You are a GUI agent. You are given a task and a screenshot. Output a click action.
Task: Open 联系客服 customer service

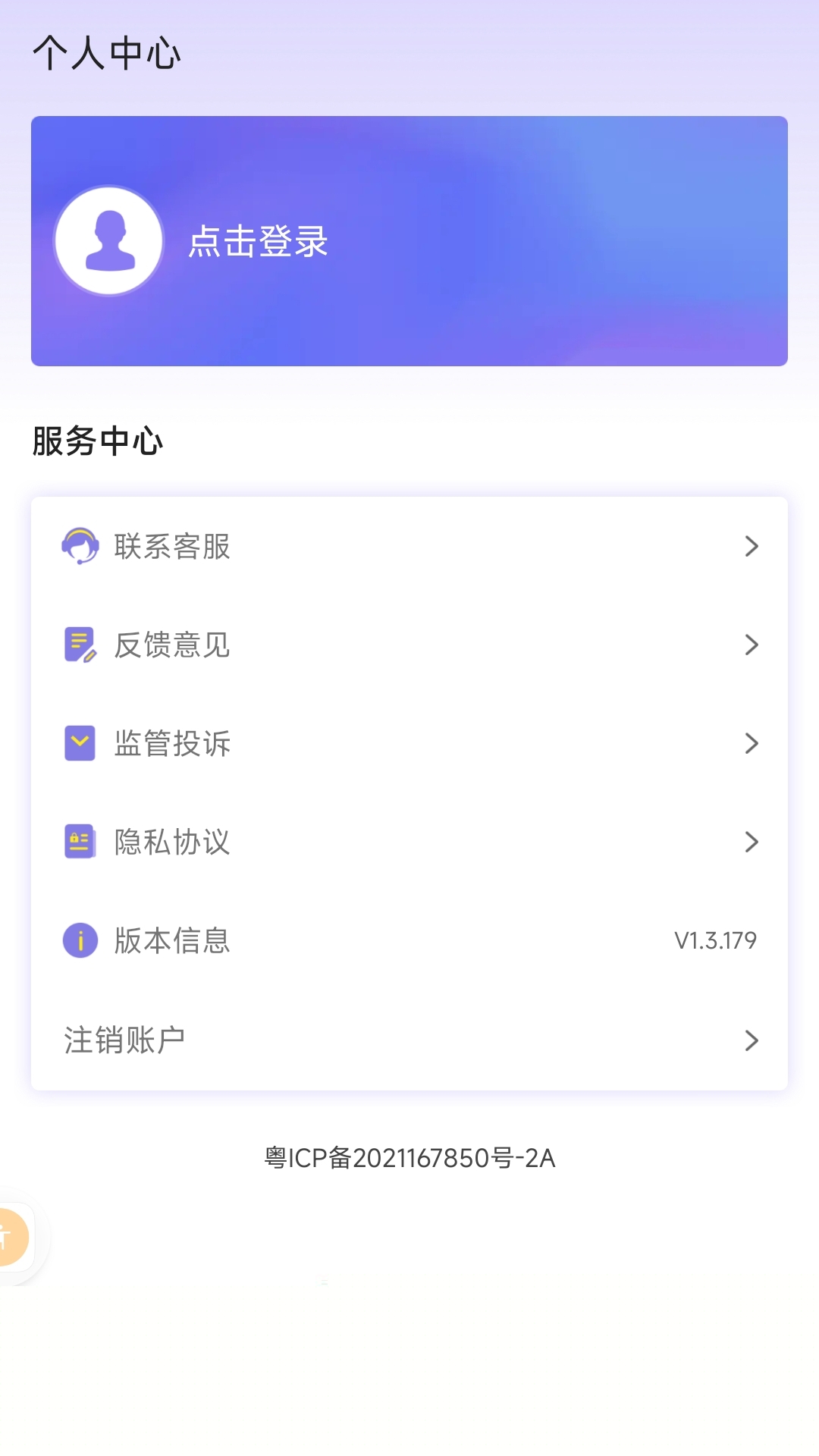408,546
